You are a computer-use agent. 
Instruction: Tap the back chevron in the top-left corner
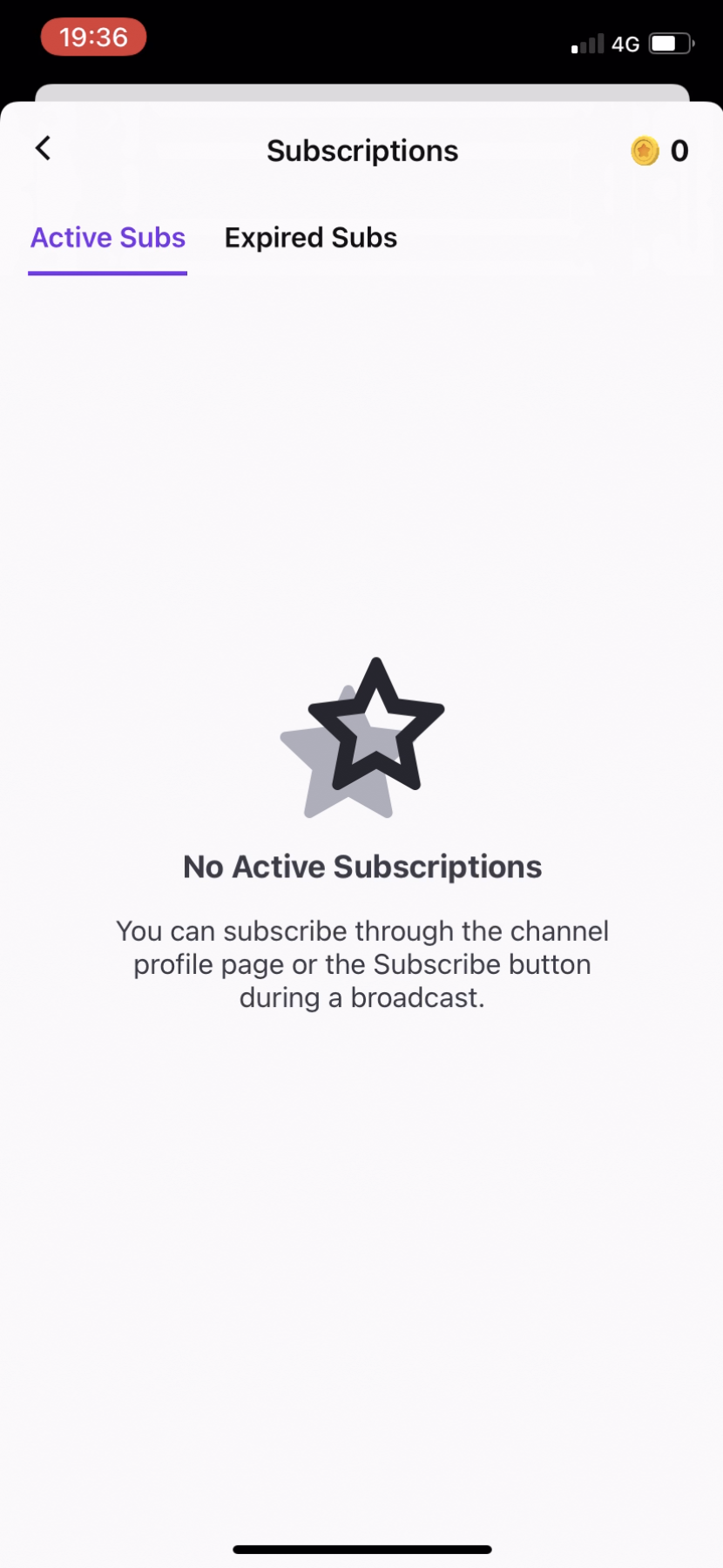(x=43, y=148)
